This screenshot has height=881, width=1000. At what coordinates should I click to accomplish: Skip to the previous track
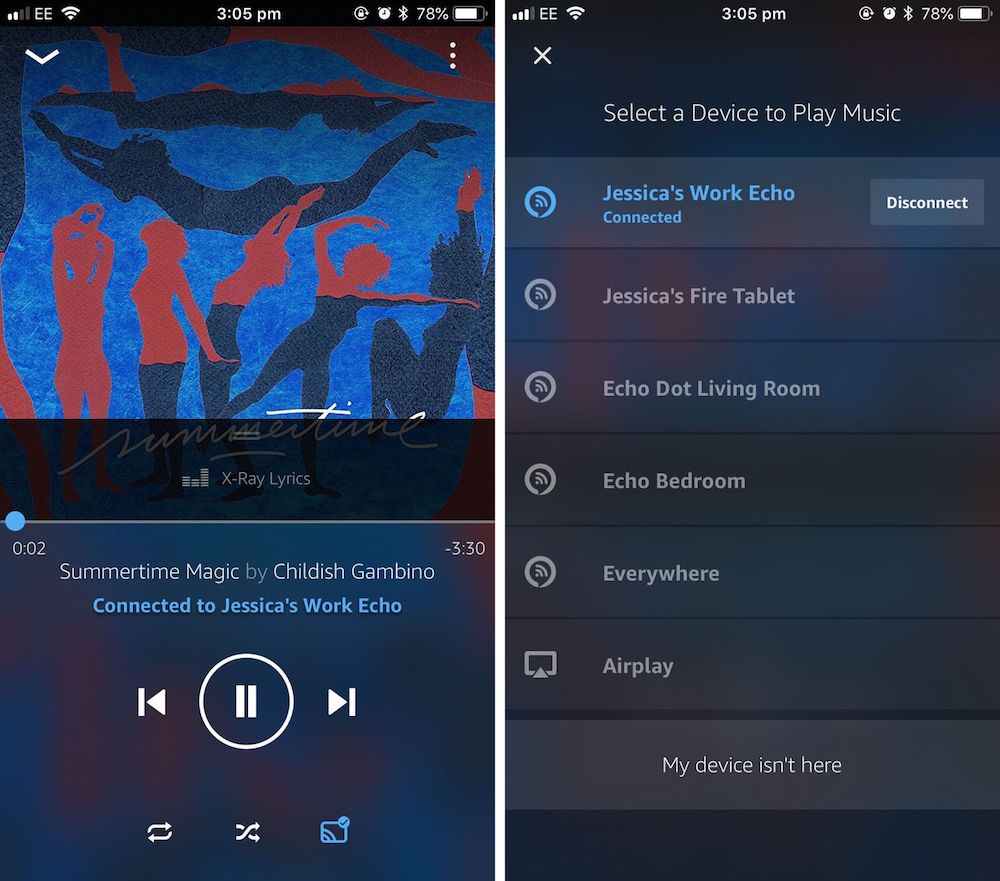tap(152, 702)
